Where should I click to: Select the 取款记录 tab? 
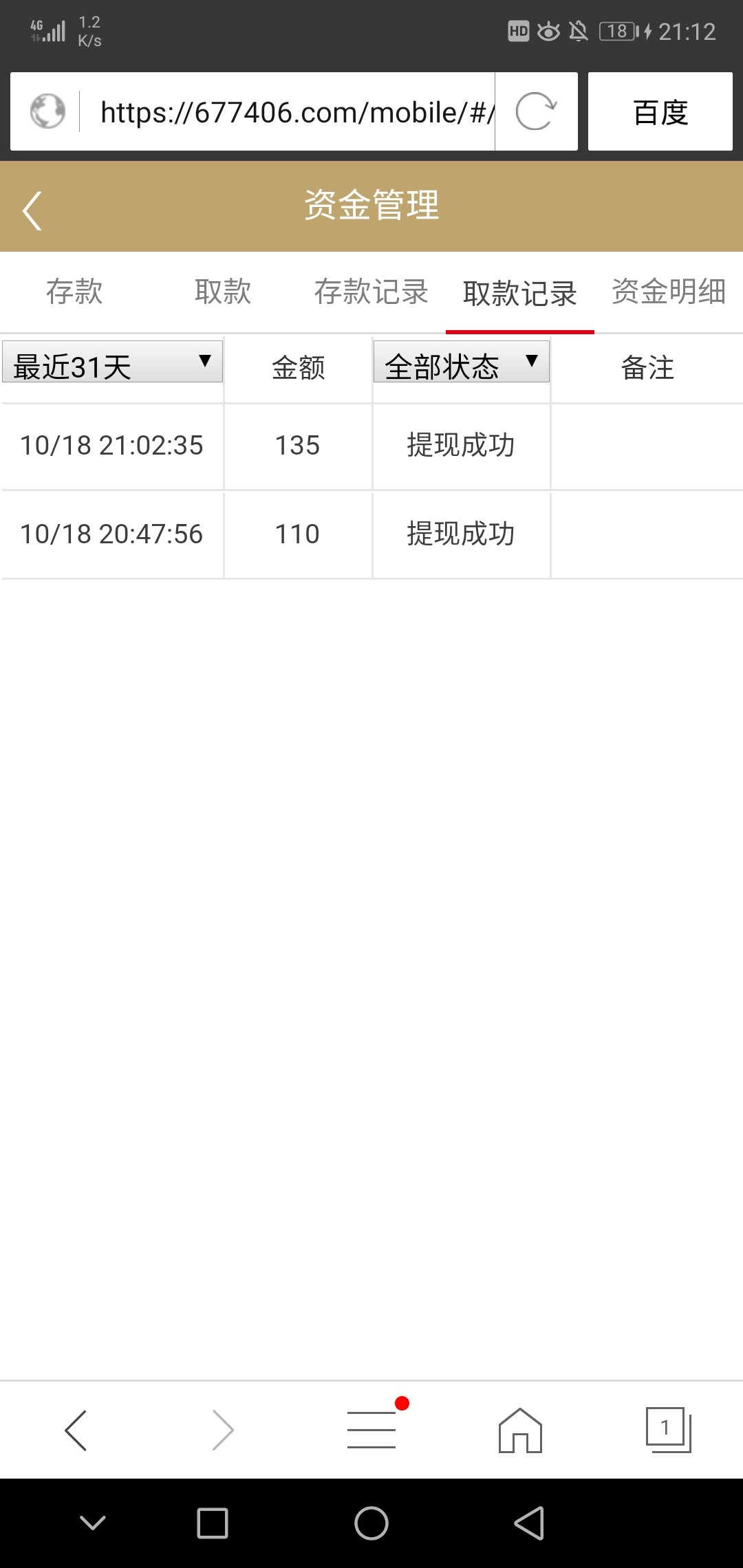pos(520,293)
